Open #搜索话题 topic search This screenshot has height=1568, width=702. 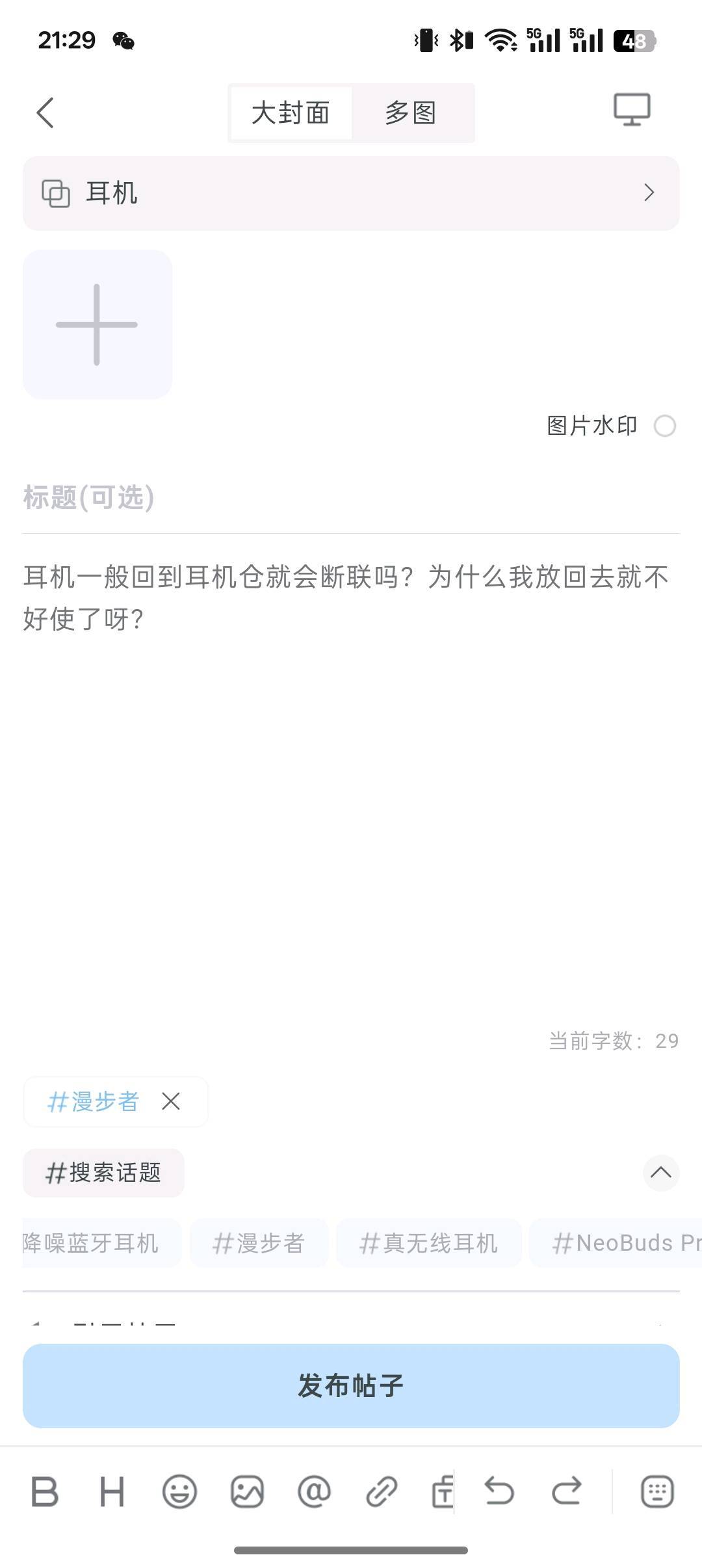104,1173
